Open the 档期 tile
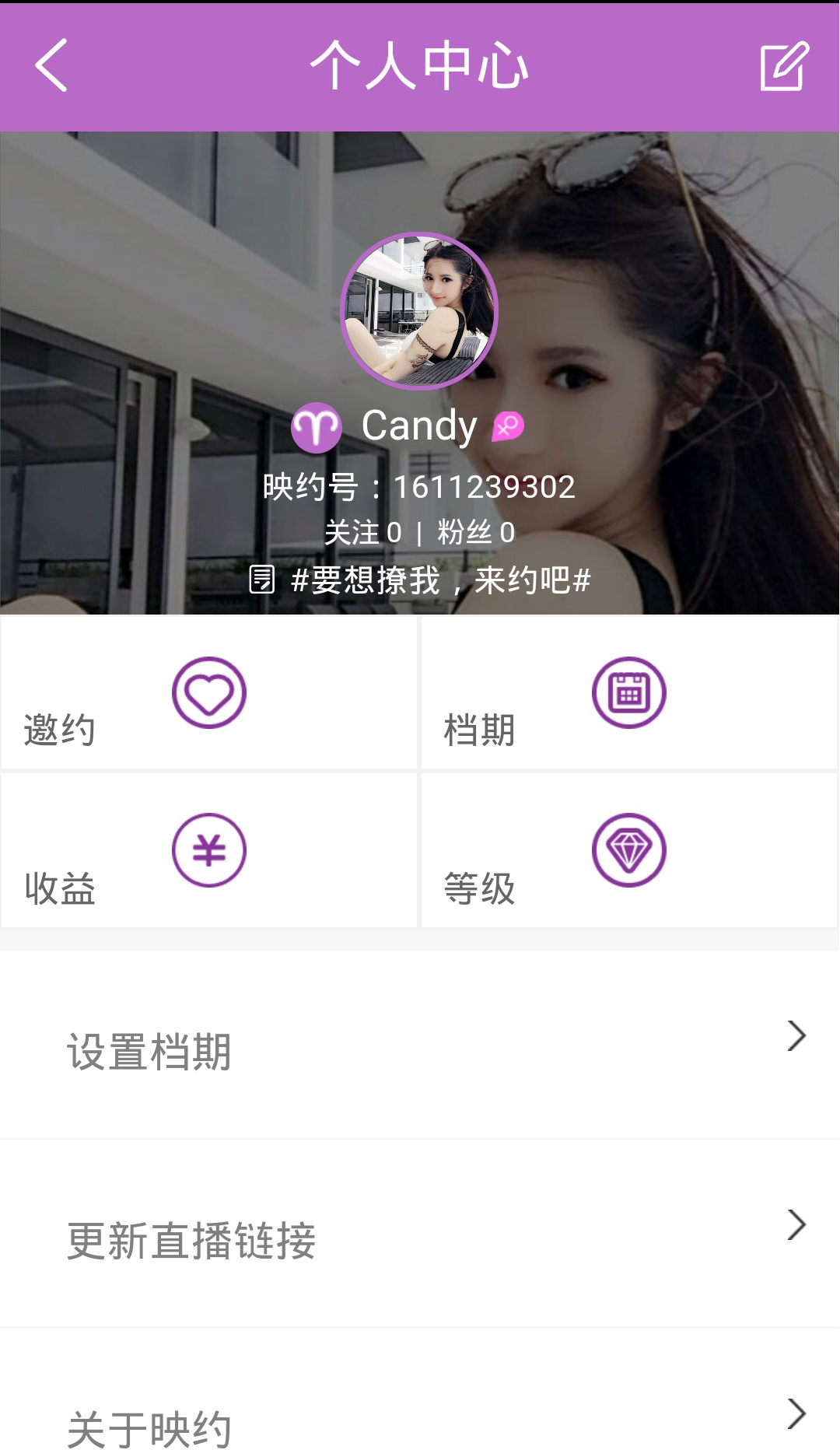The height and width of the screenshot is (1450, 840). (628, 693)
